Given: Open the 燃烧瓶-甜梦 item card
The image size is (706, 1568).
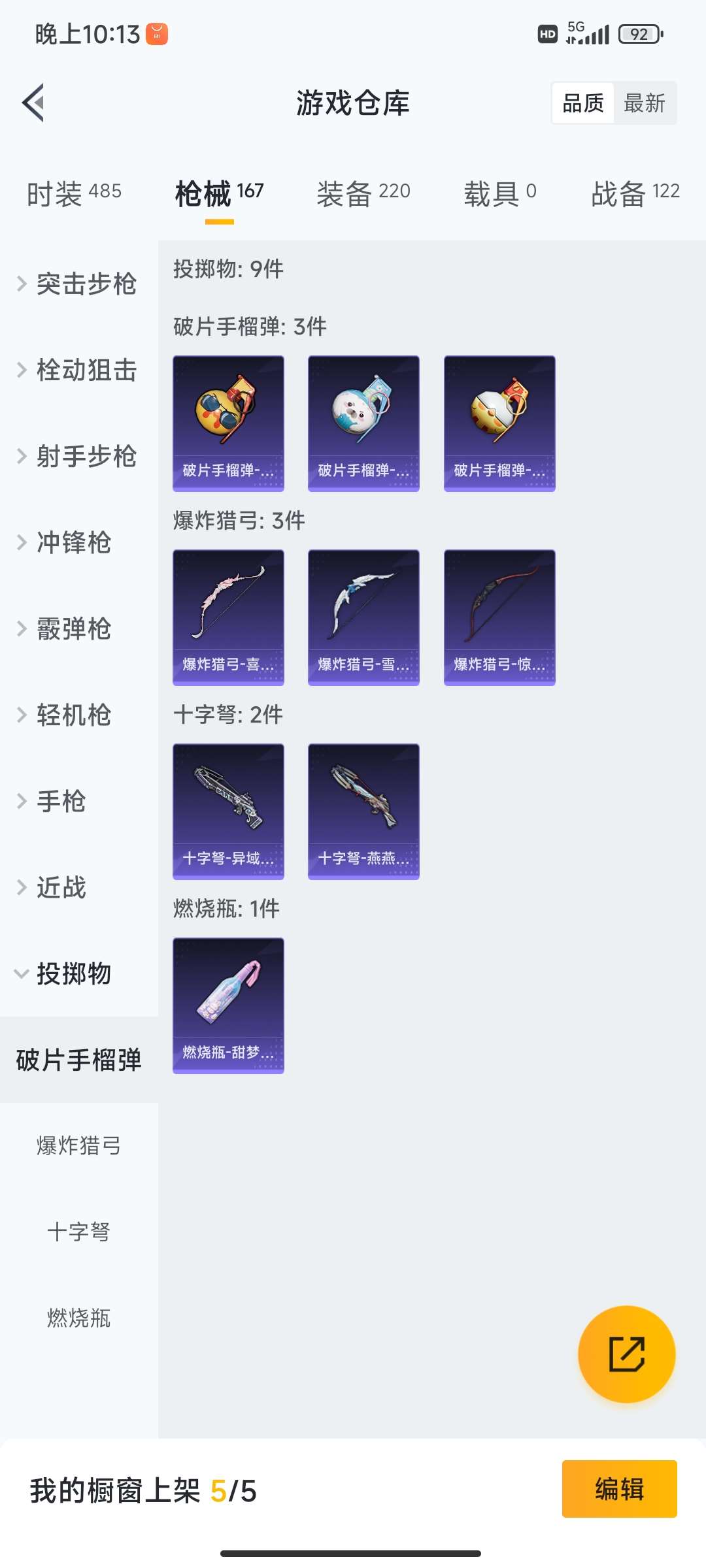Looking at the screenshot, I should 228,1005.
